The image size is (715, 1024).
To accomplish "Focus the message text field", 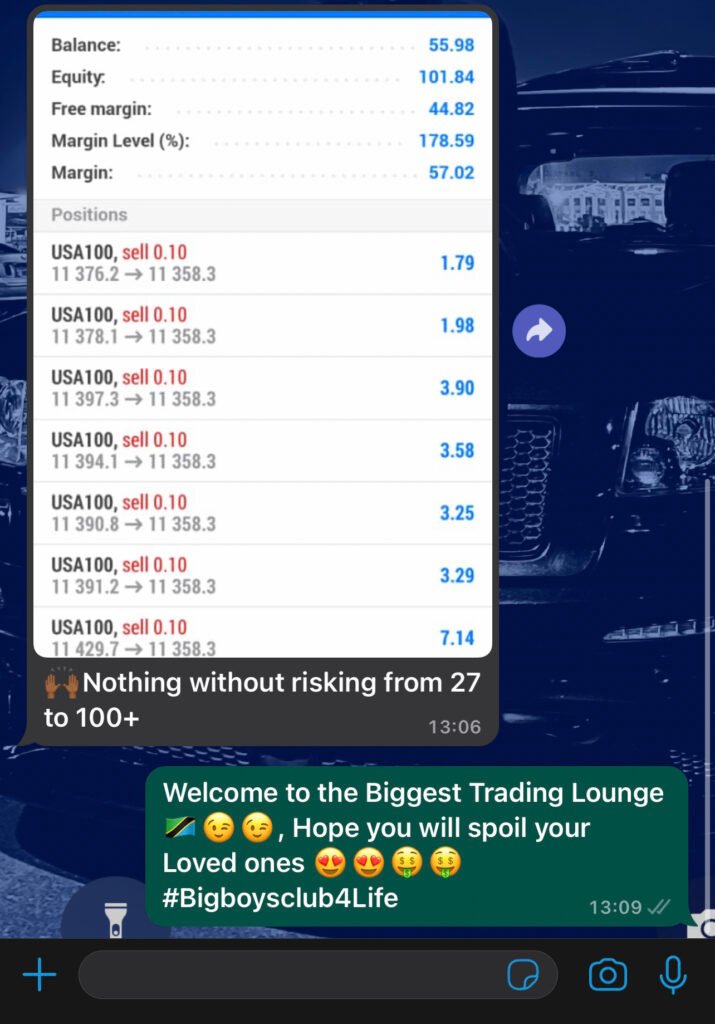I will tap(290, 974).
